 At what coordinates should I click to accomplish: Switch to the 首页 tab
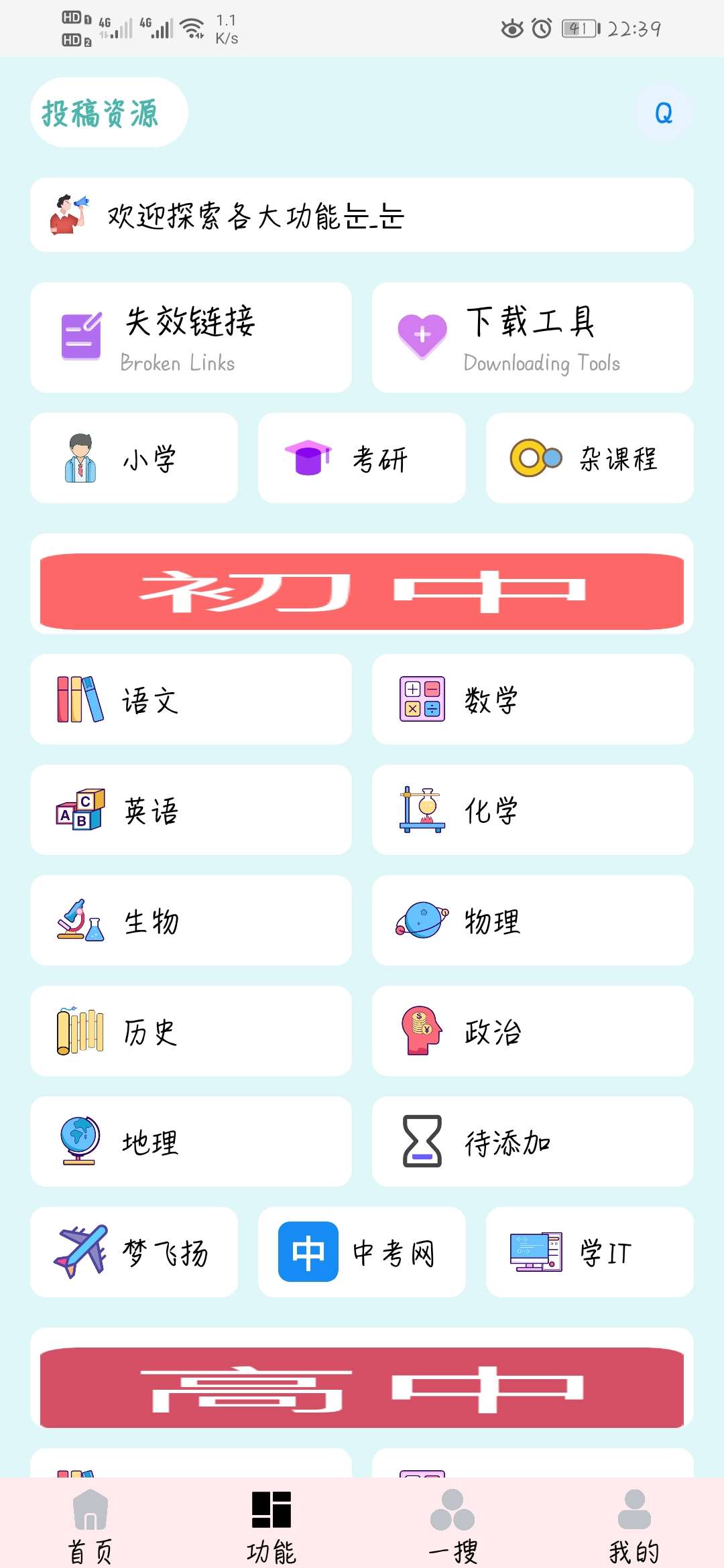tap(90, 1522)
